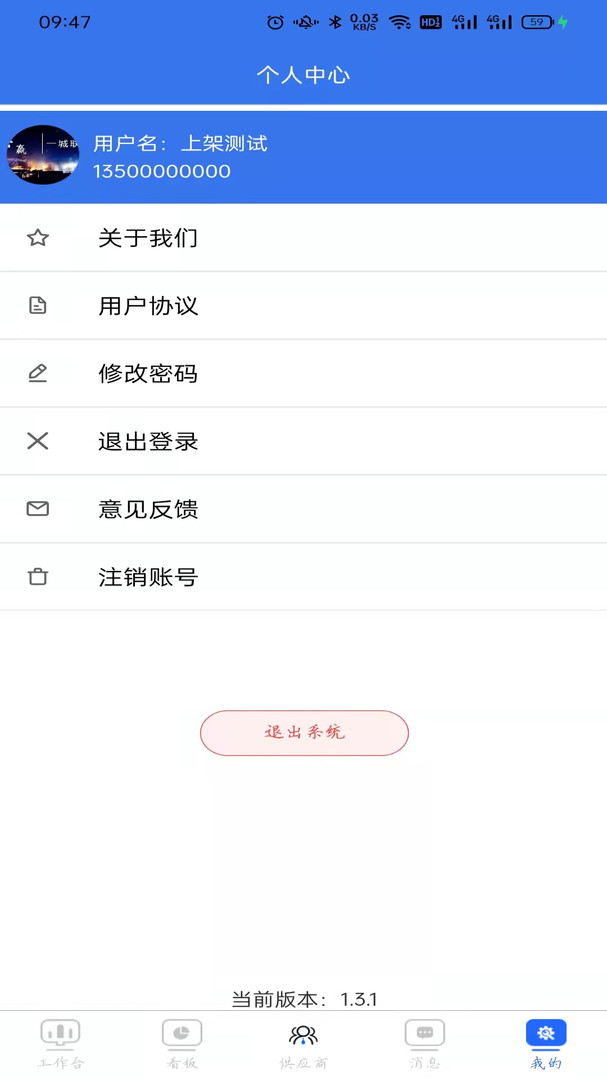Viewport: 607px width, 1080px height.
Task: Open the 供应商 tab
Action: pyautogui.click(x=303, y=1044)
